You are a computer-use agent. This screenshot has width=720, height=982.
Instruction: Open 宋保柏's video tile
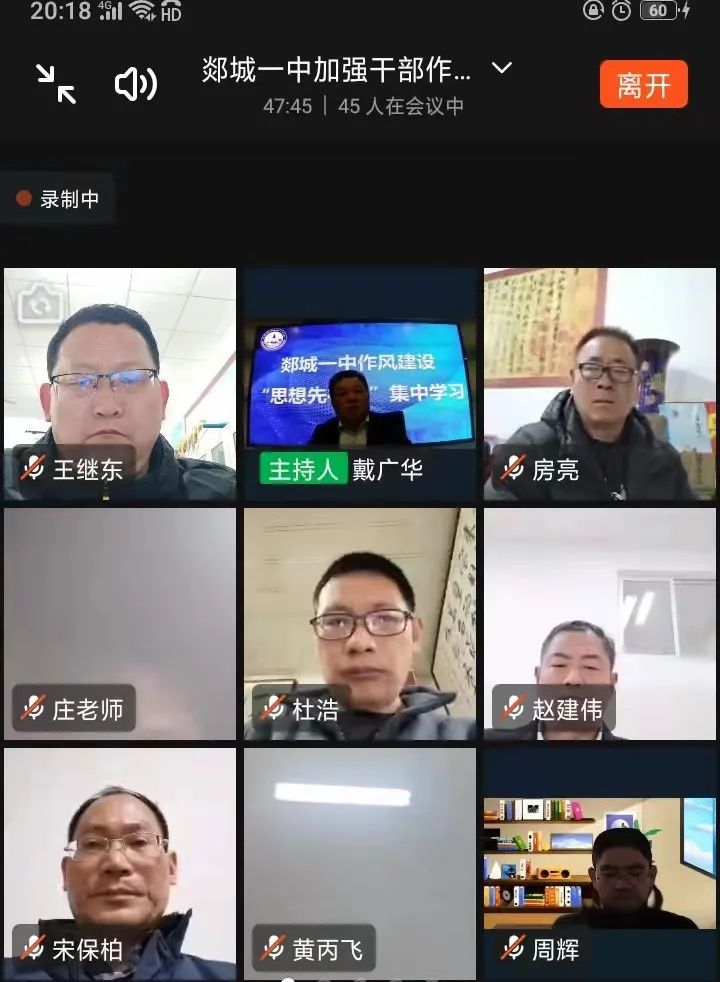120,864
